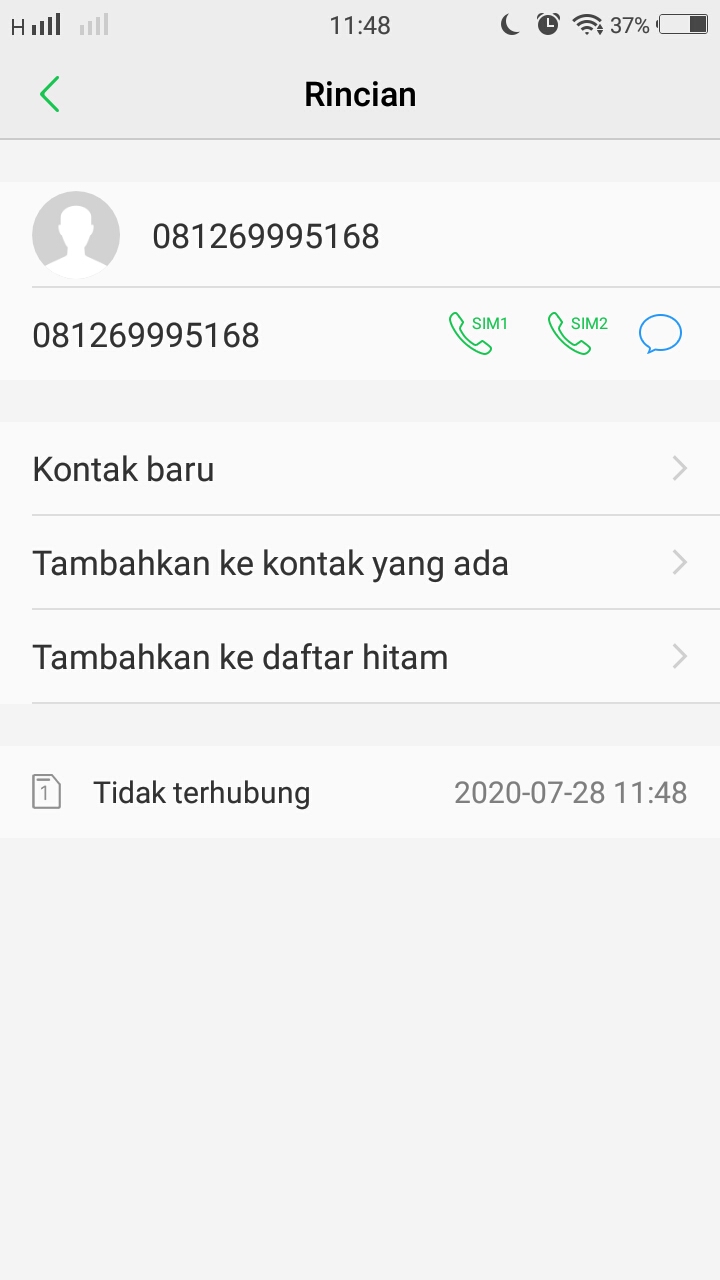The image size is (720, 1280).
Task: Call the number using SIM2
Action: 575,333
